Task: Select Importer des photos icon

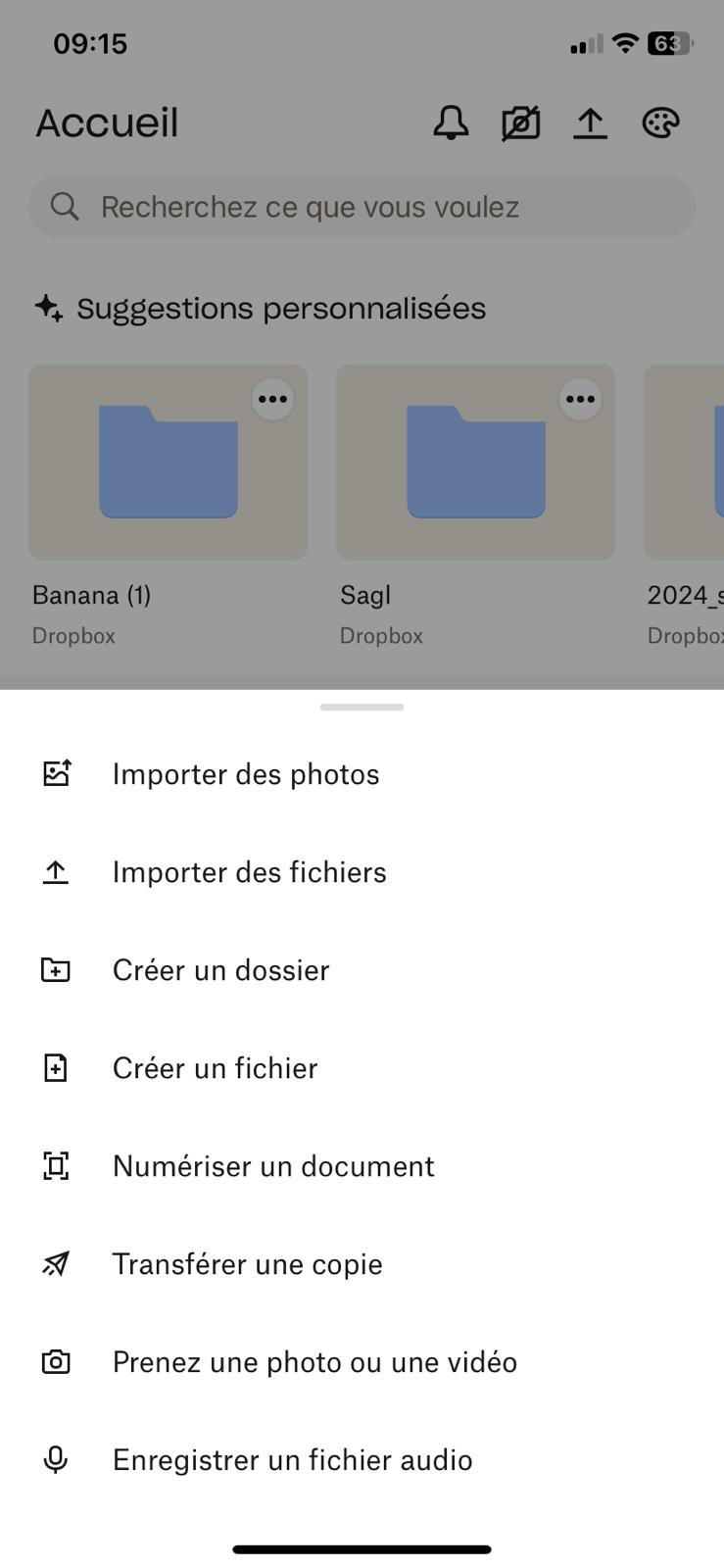Action: (56, 773)
